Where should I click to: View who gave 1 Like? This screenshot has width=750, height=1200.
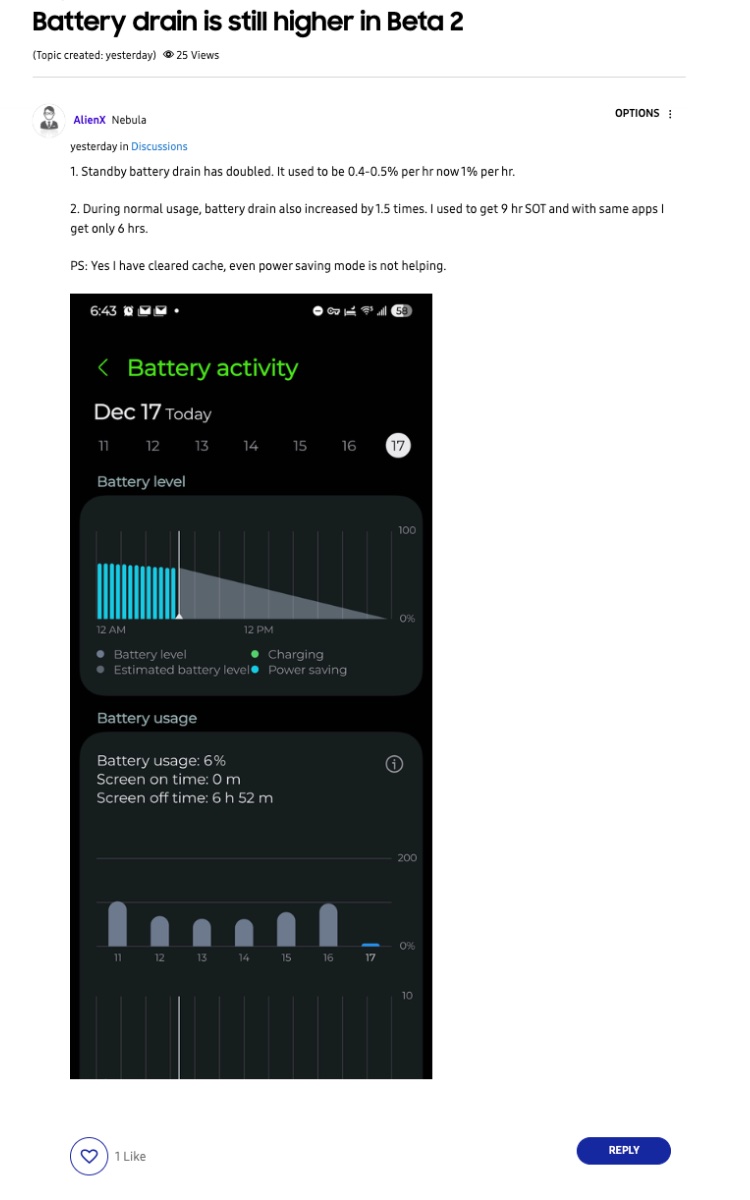[x=130, y=1156]
